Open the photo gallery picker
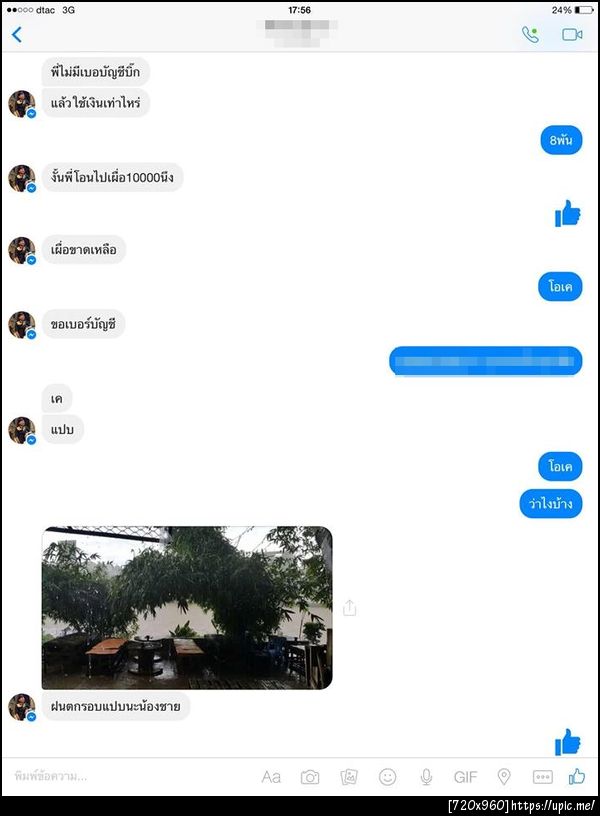The height and width of the screenshot is (816, 600). 349,777
